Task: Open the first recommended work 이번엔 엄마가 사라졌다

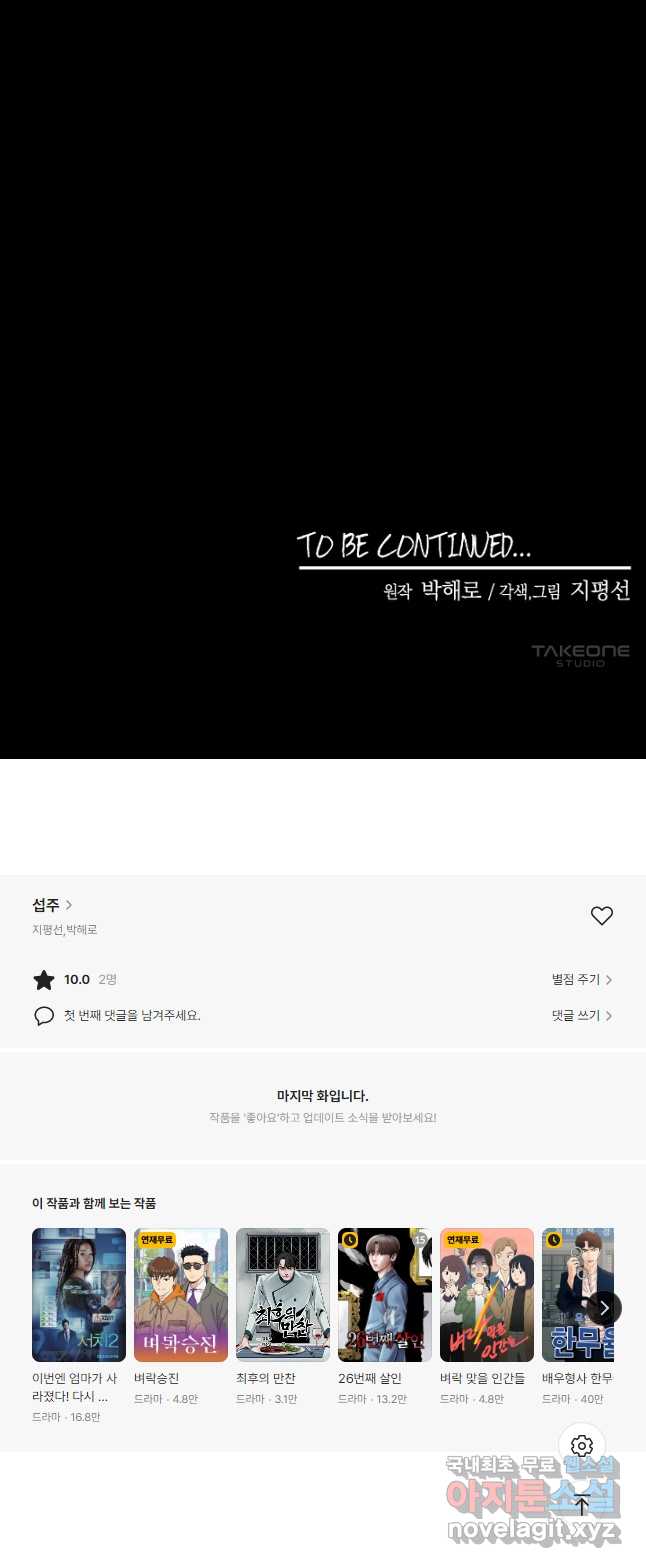Action: (79, 1295)
